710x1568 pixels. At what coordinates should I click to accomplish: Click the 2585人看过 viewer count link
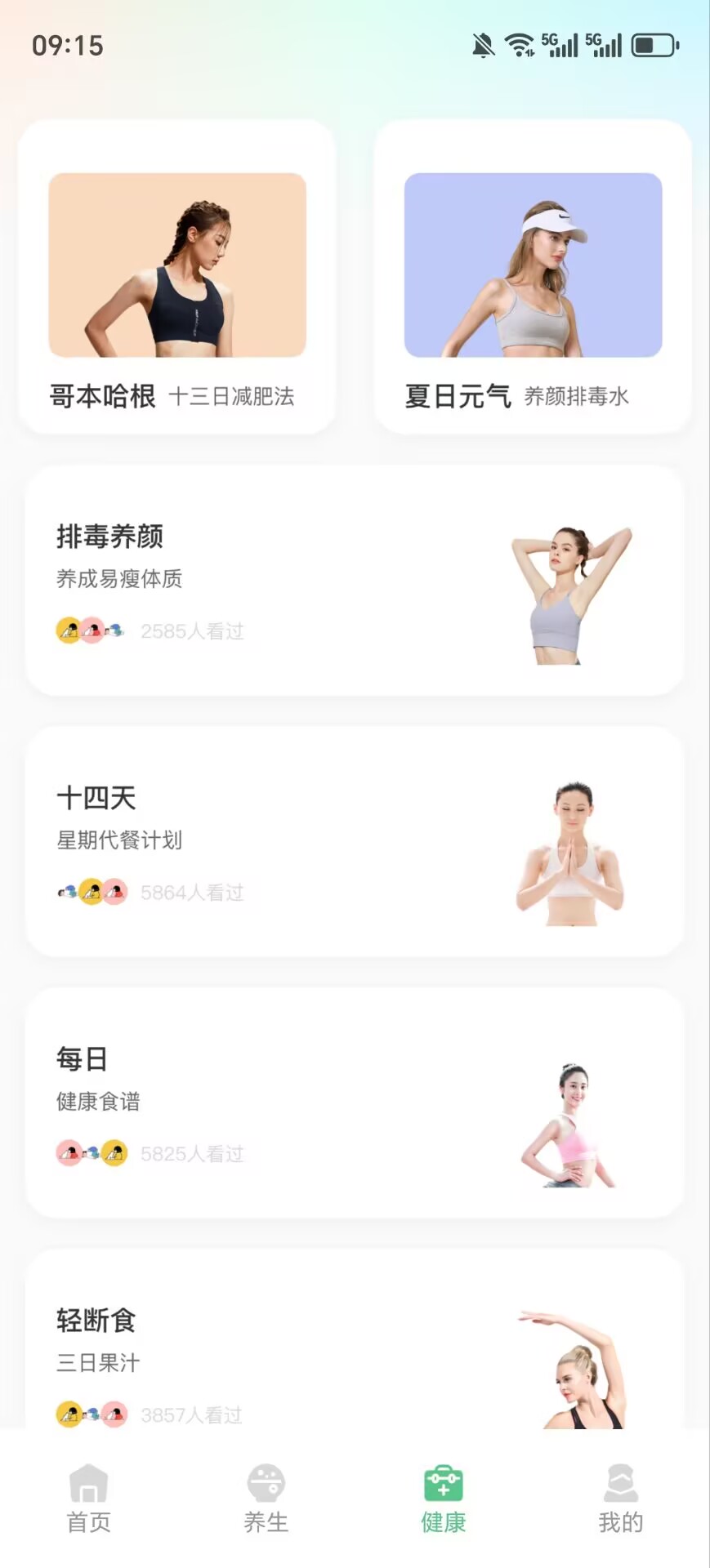point(193,630)
